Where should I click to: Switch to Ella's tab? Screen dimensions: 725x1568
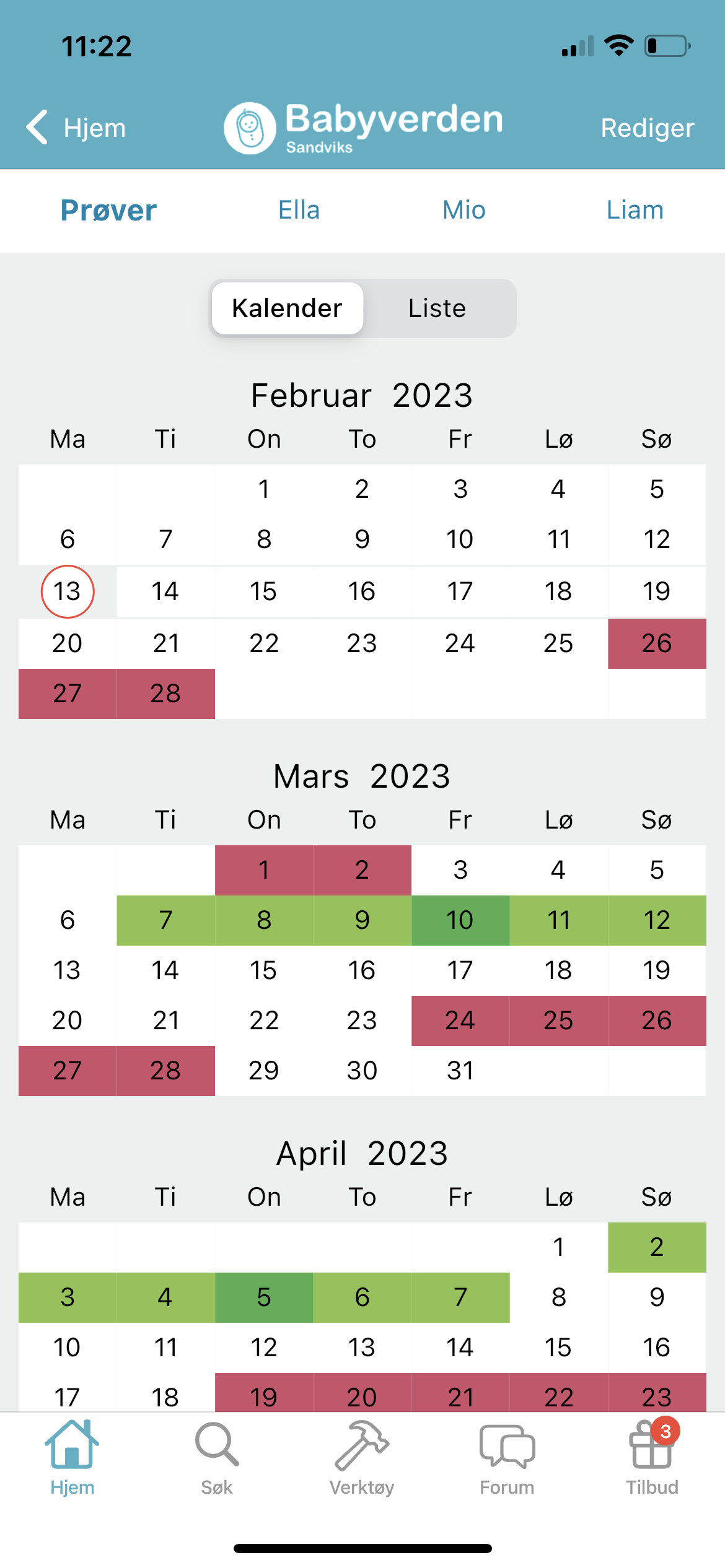299,210
